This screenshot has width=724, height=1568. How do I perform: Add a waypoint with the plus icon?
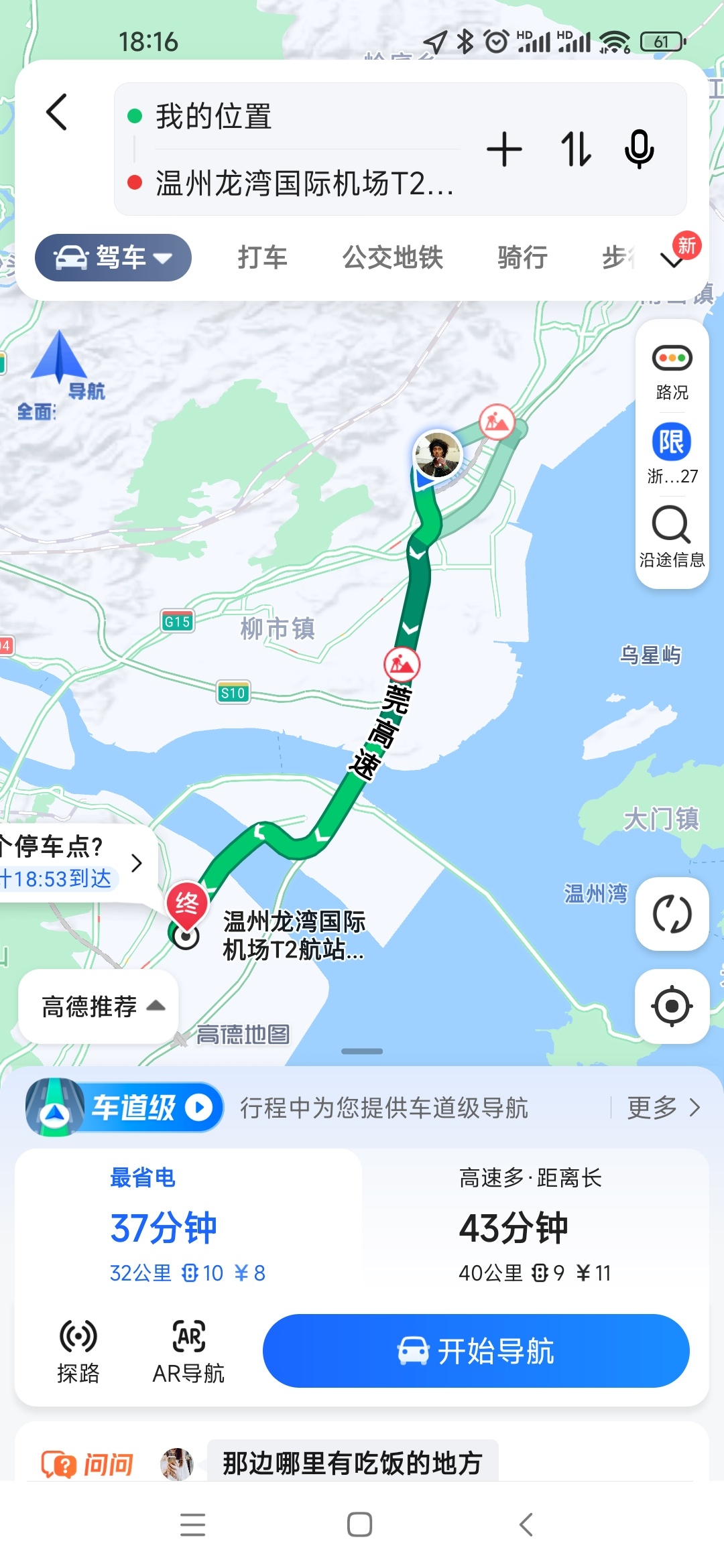click(x=504, y=149)
